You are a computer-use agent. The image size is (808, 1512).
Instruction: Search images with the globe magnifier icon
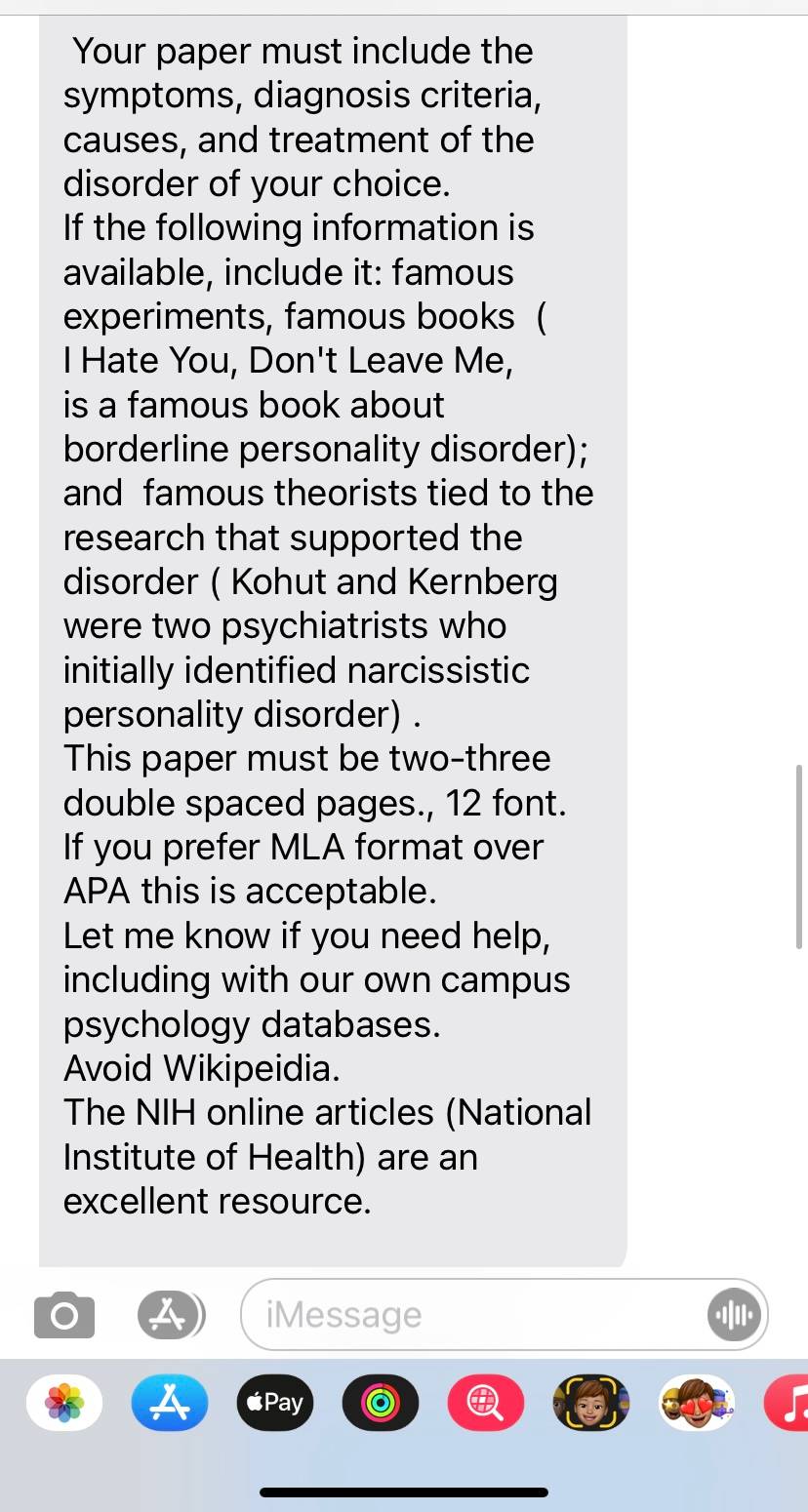tap(486, 1403)
